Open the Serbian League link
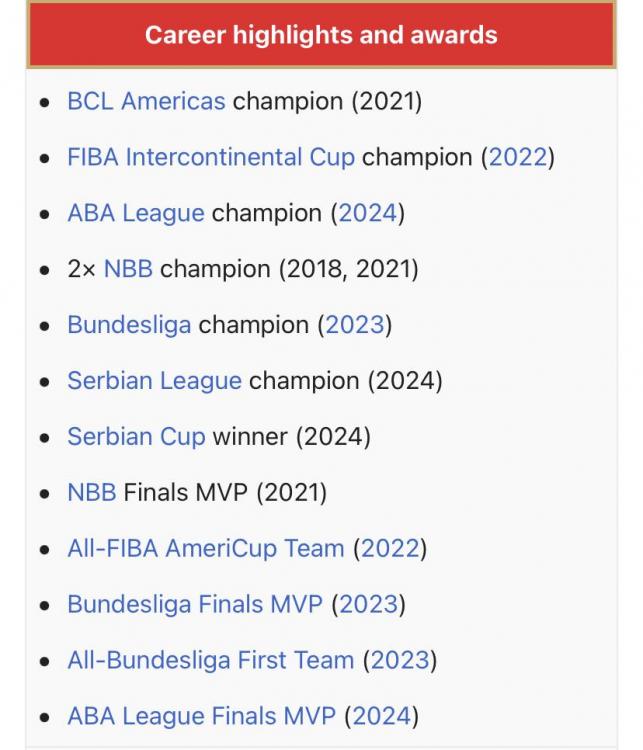Viewport: 643px width, 750px height. (x=154, y=381)
